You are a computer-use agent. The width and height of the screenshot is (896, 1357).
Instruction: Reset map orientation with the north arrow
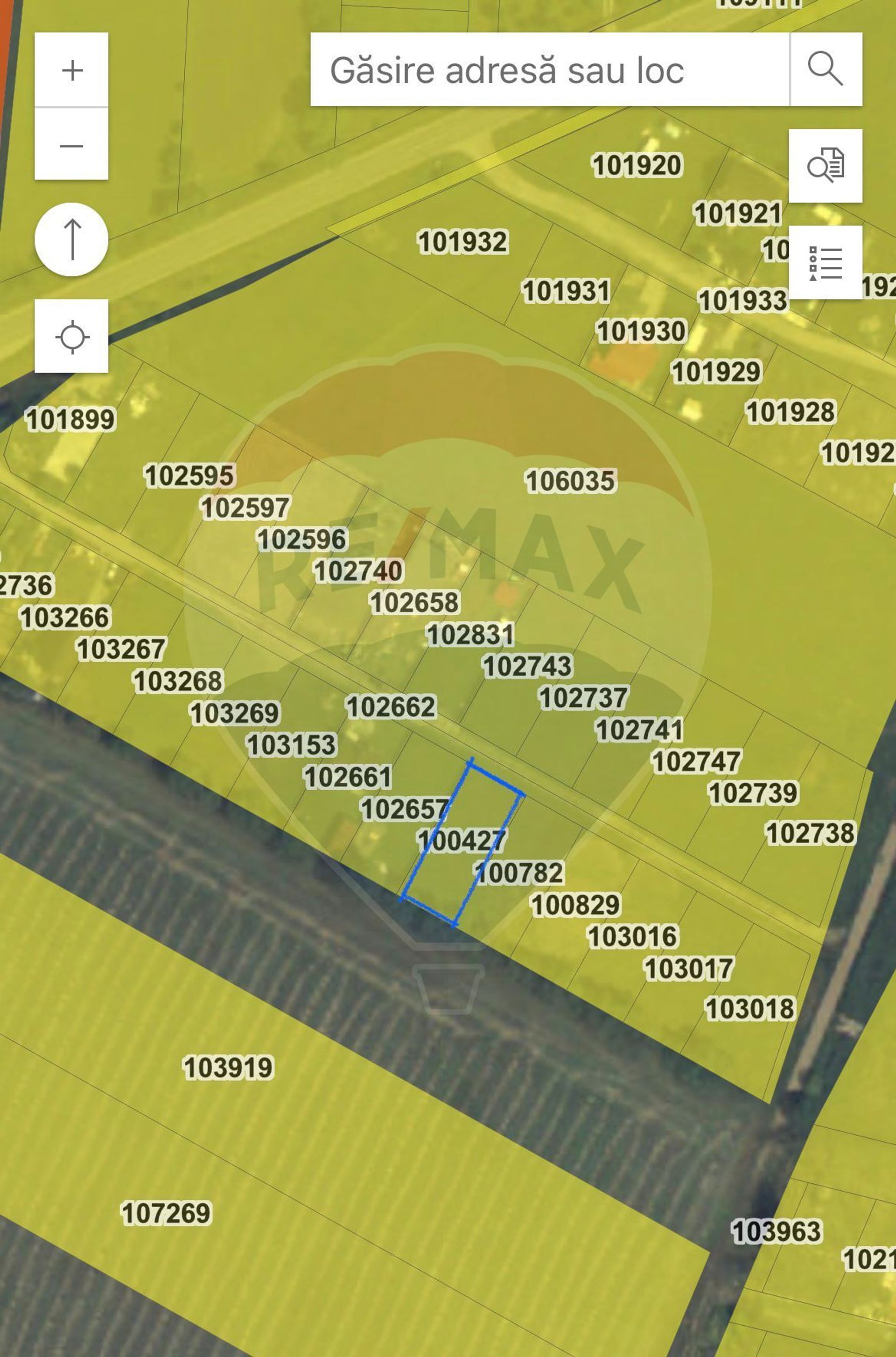71,239
